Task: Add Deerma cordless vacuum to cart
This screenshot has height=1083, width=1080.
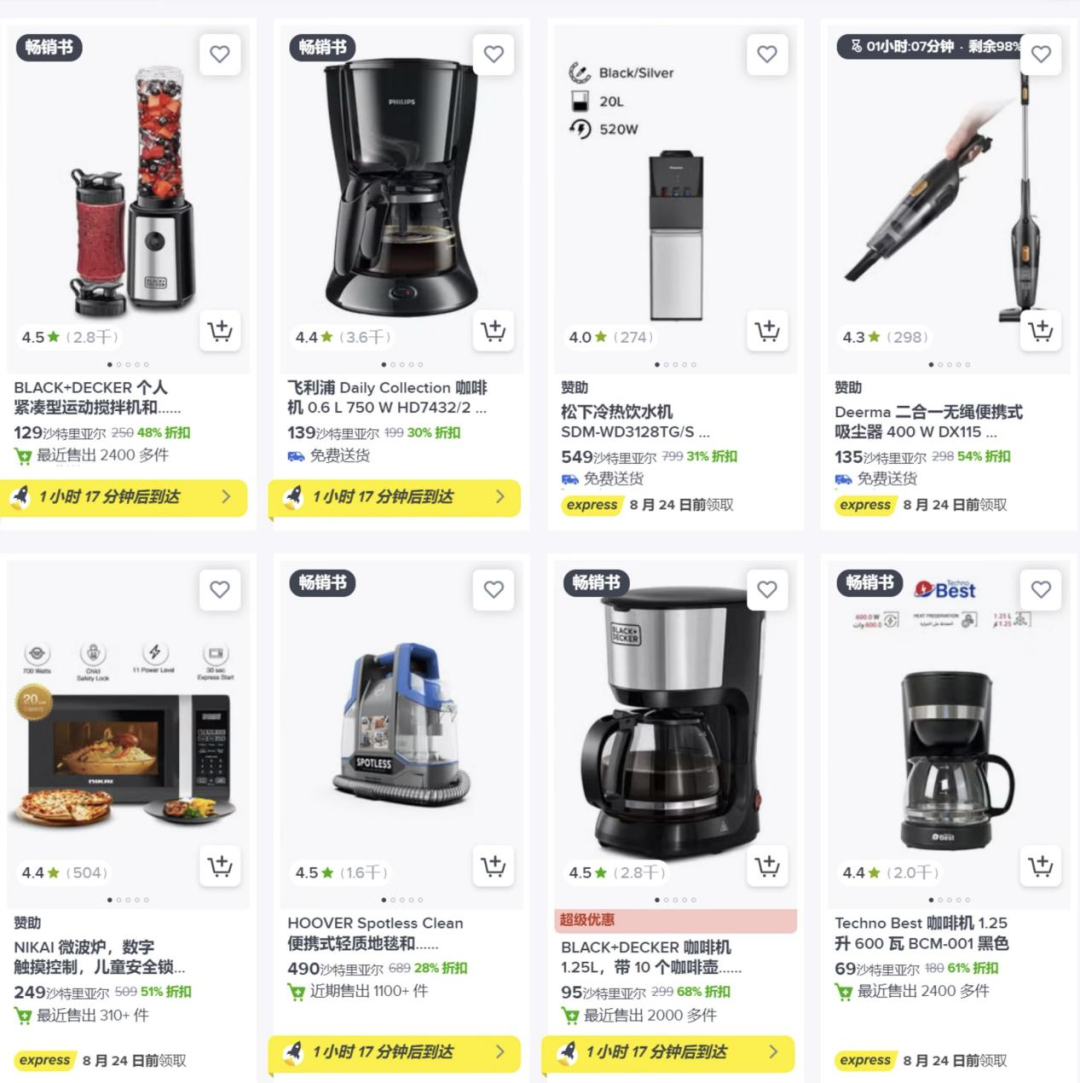Action: pyautogui.click(x=1040, y=331)
